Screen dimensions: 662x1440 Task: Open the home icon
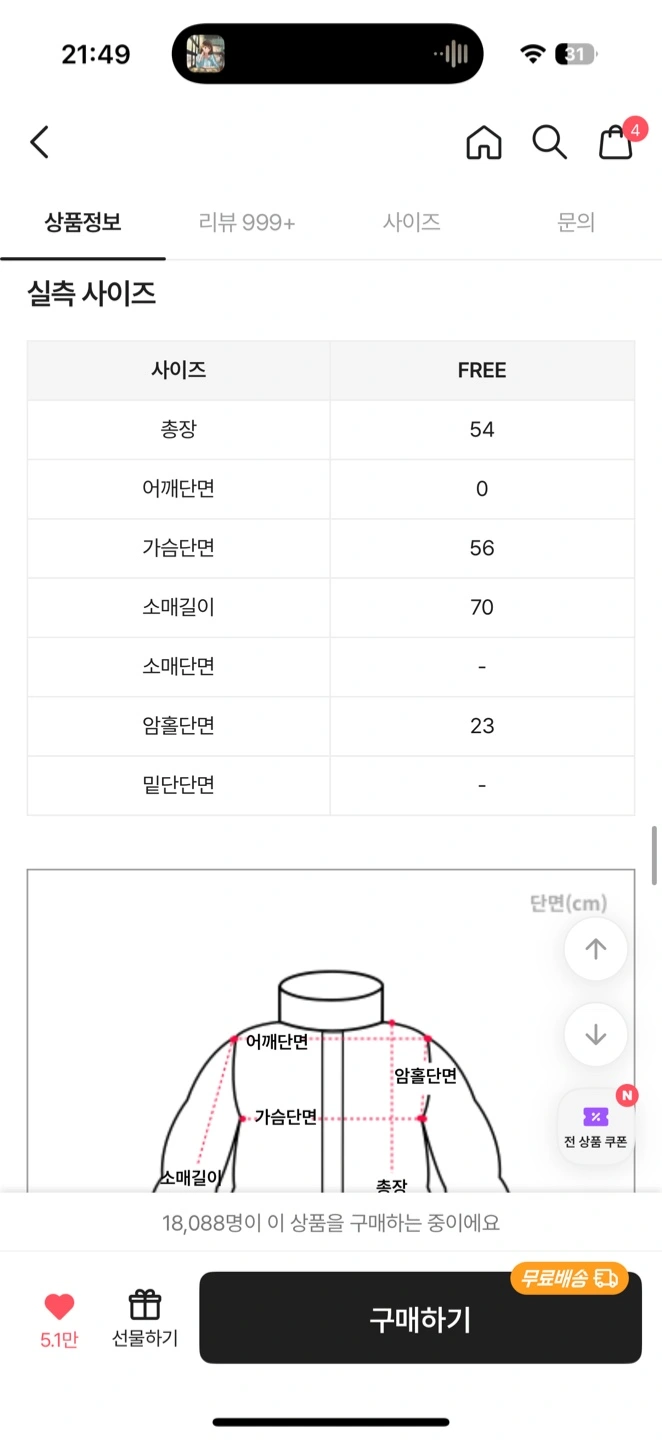coord(484,142)
